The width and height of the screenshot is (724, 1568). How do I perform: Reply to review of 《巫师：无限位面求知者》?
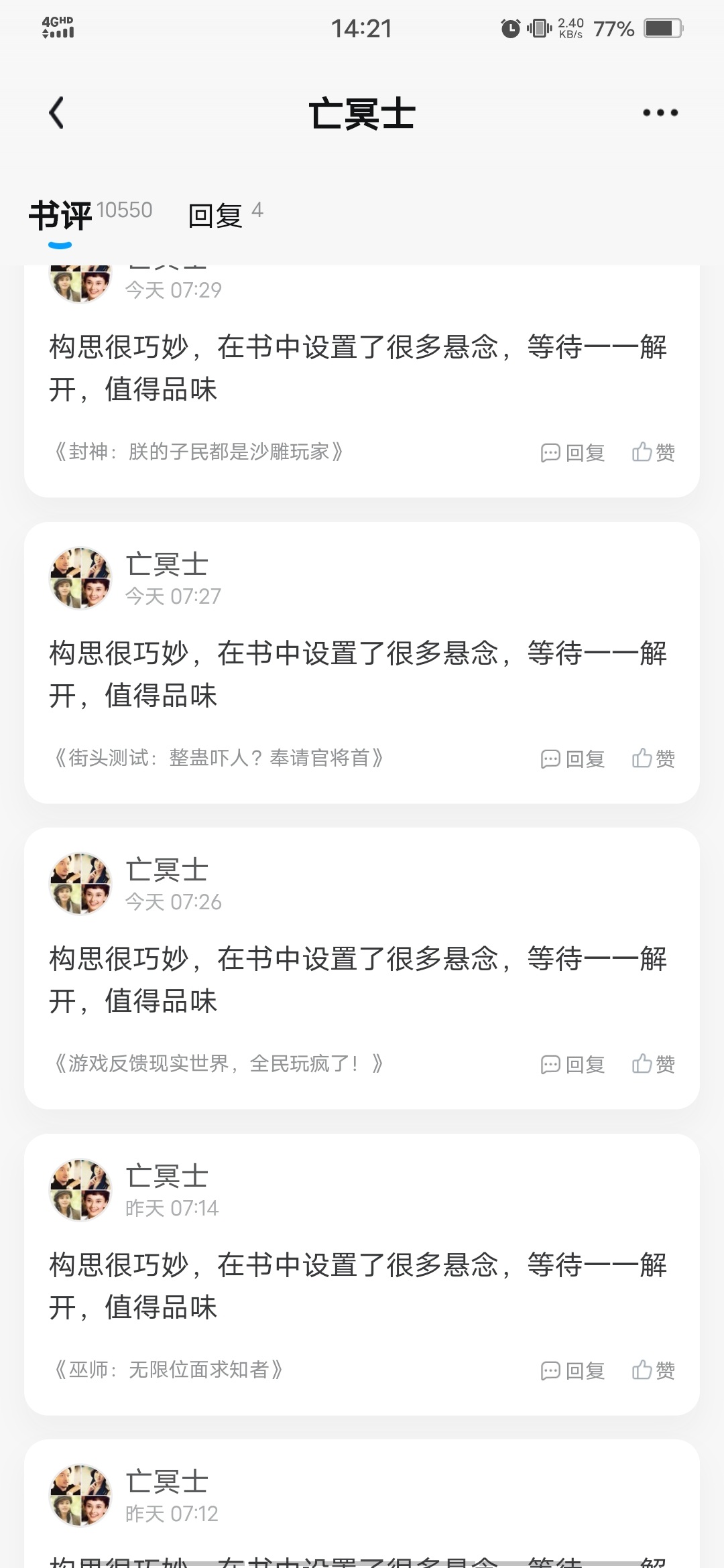(x=573, y=1370)
